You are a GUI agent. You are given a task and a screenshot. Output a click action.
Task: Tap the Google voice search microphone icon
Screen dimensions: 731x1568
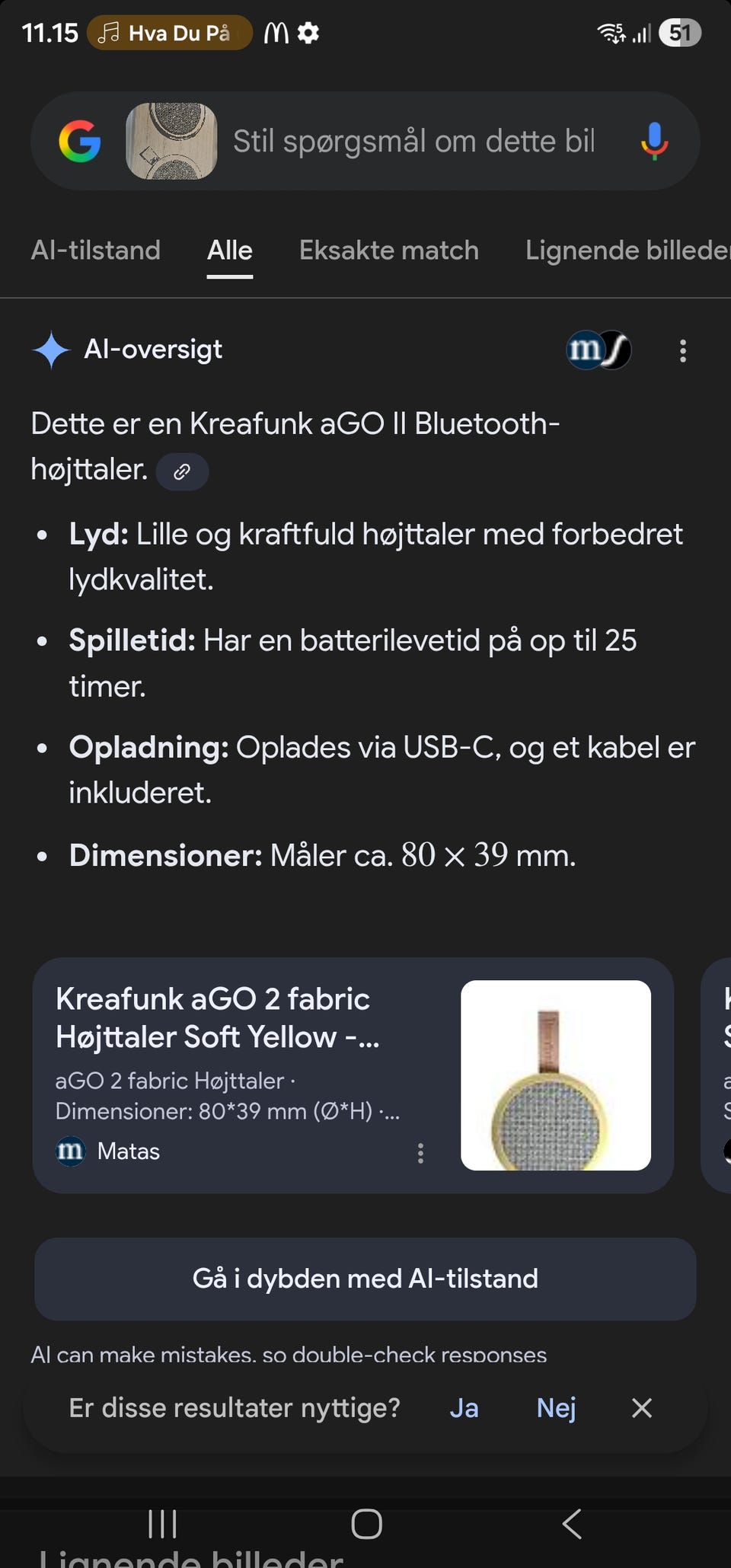pos(653,142)
